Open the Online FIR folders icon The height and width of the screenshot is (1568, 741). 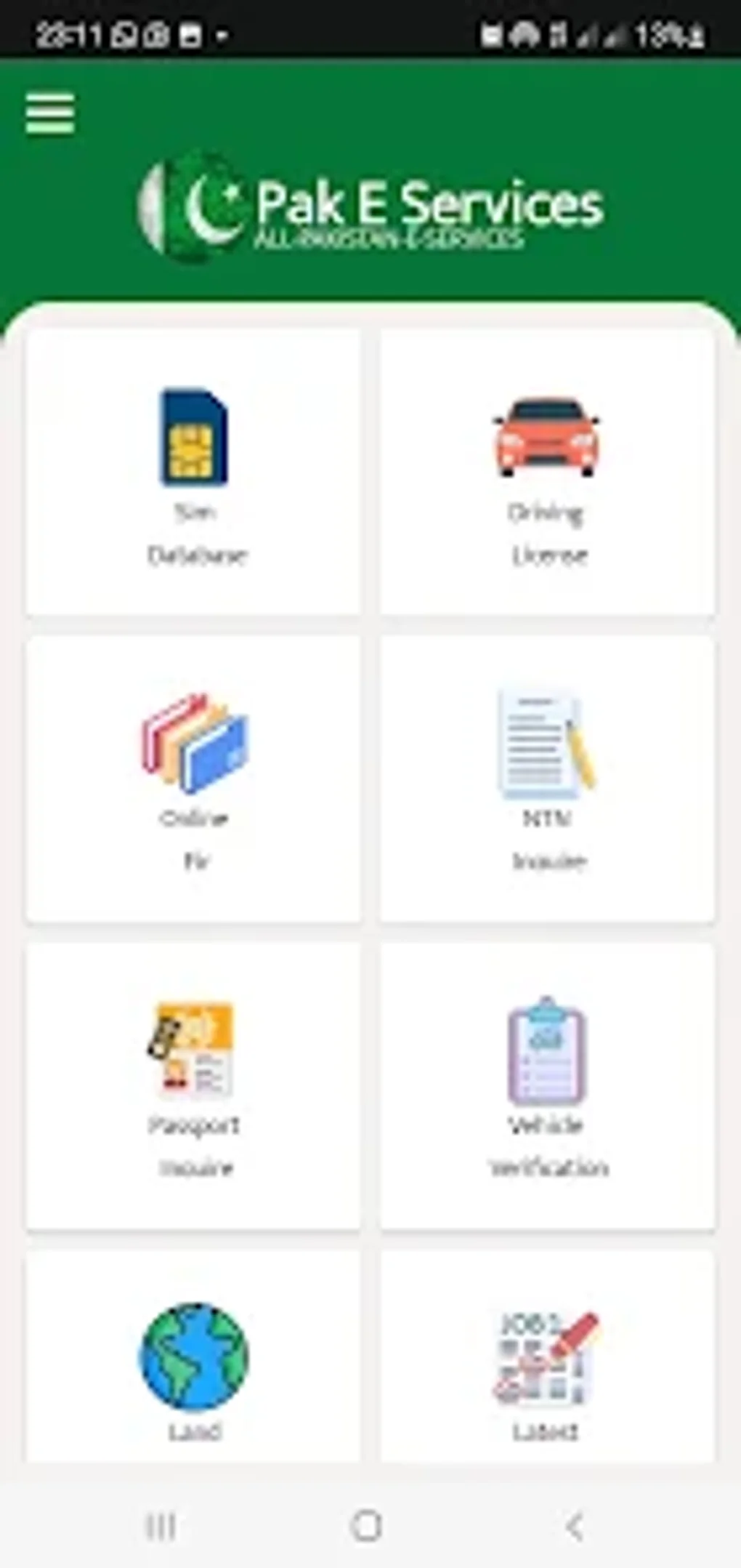point(194,741)
